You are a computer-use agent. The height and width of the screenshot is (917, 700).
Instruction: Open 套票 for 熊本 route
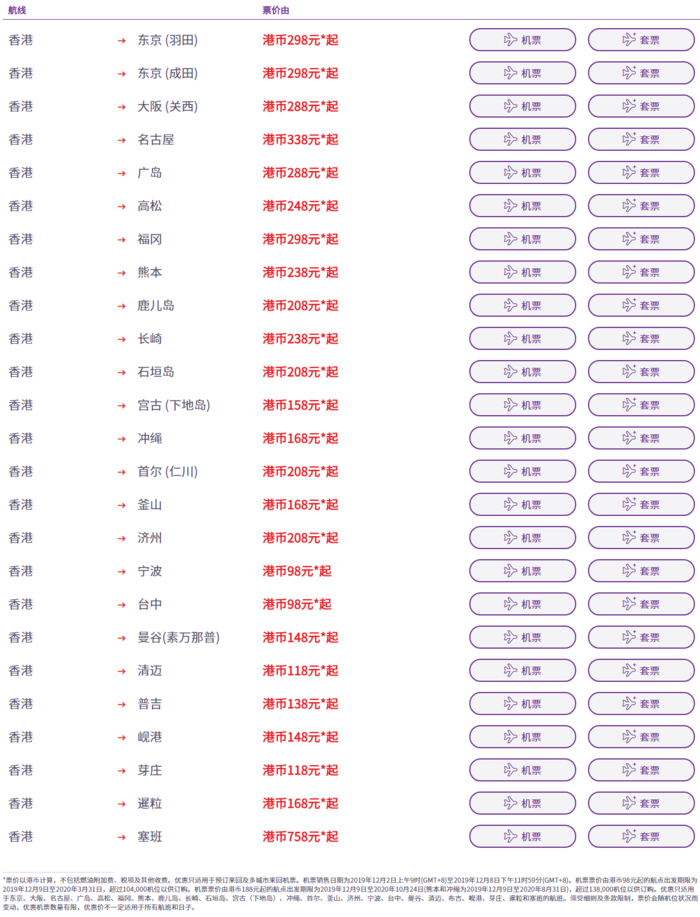pyautogui.click(x=640, y=272)
